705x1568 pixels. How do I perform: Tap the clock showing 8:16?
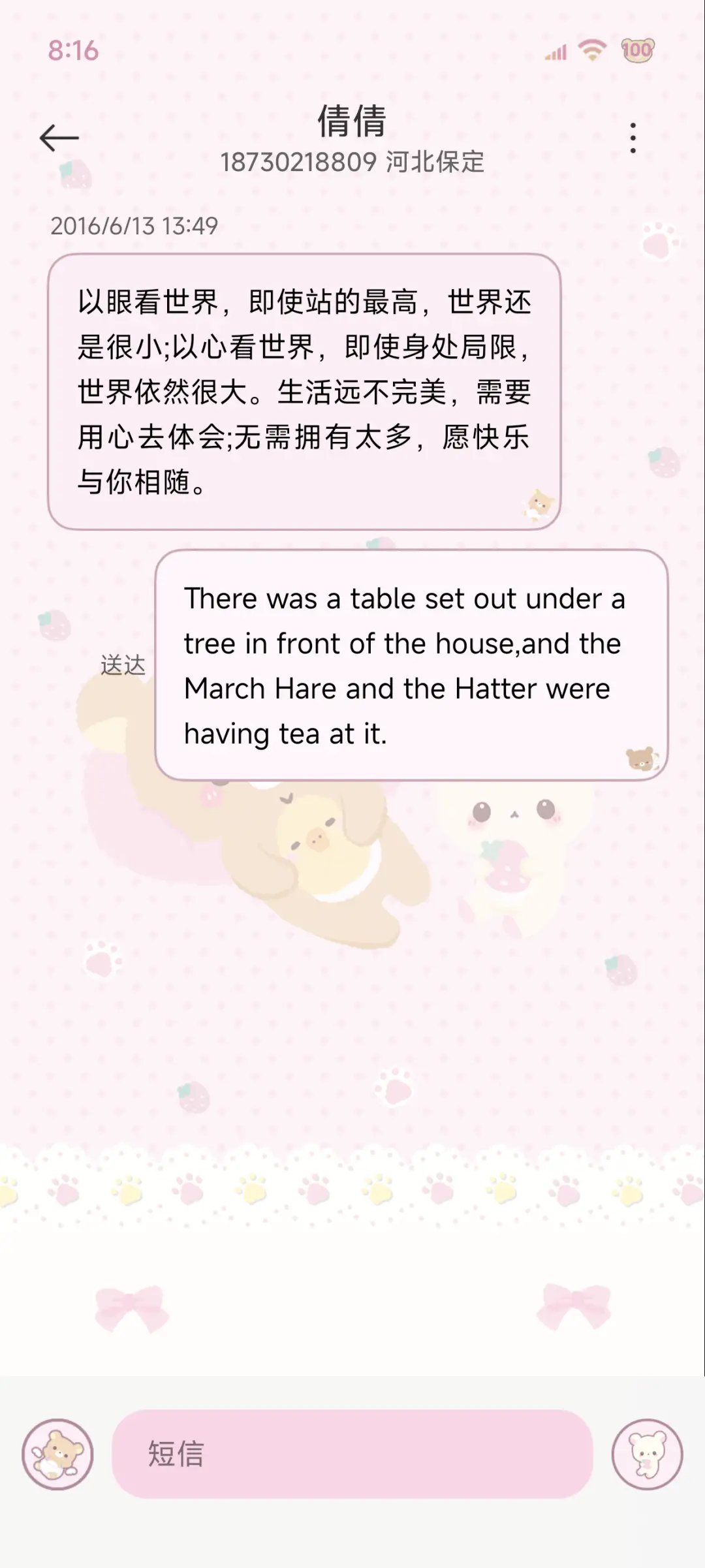[x=72, y=51]
